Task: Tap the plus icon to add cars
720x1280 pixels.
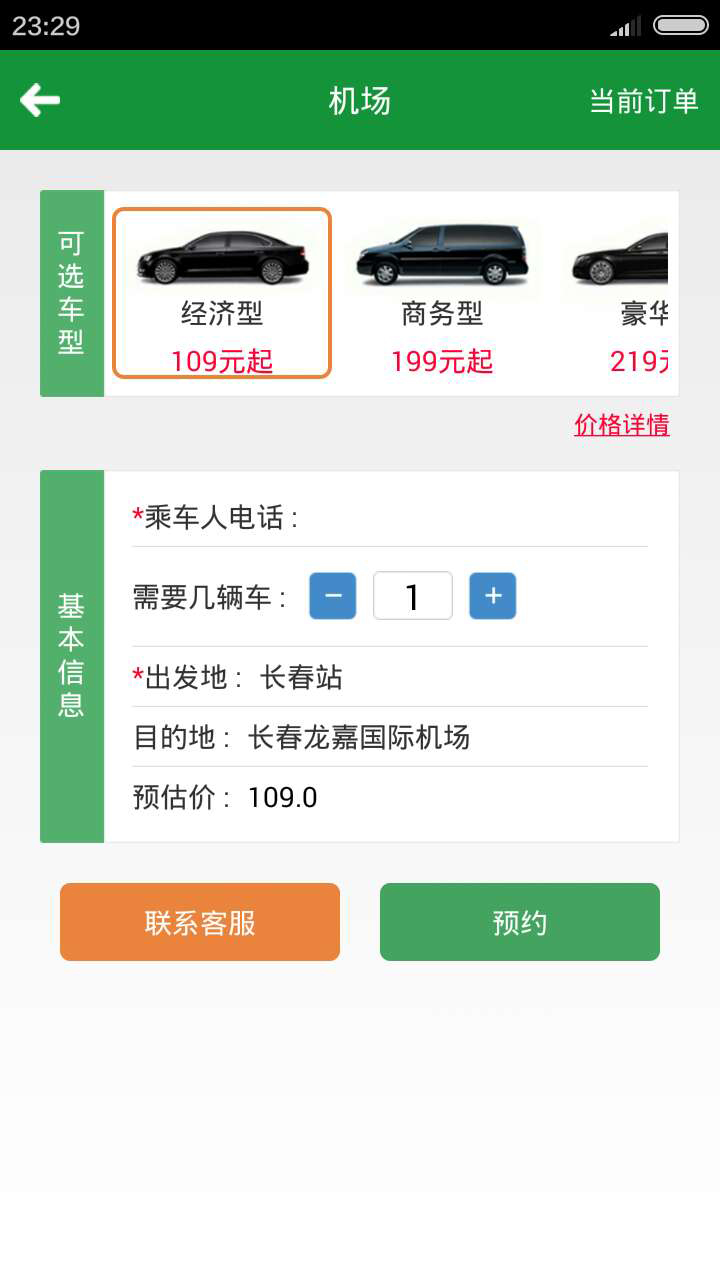Action: point(492,595)
